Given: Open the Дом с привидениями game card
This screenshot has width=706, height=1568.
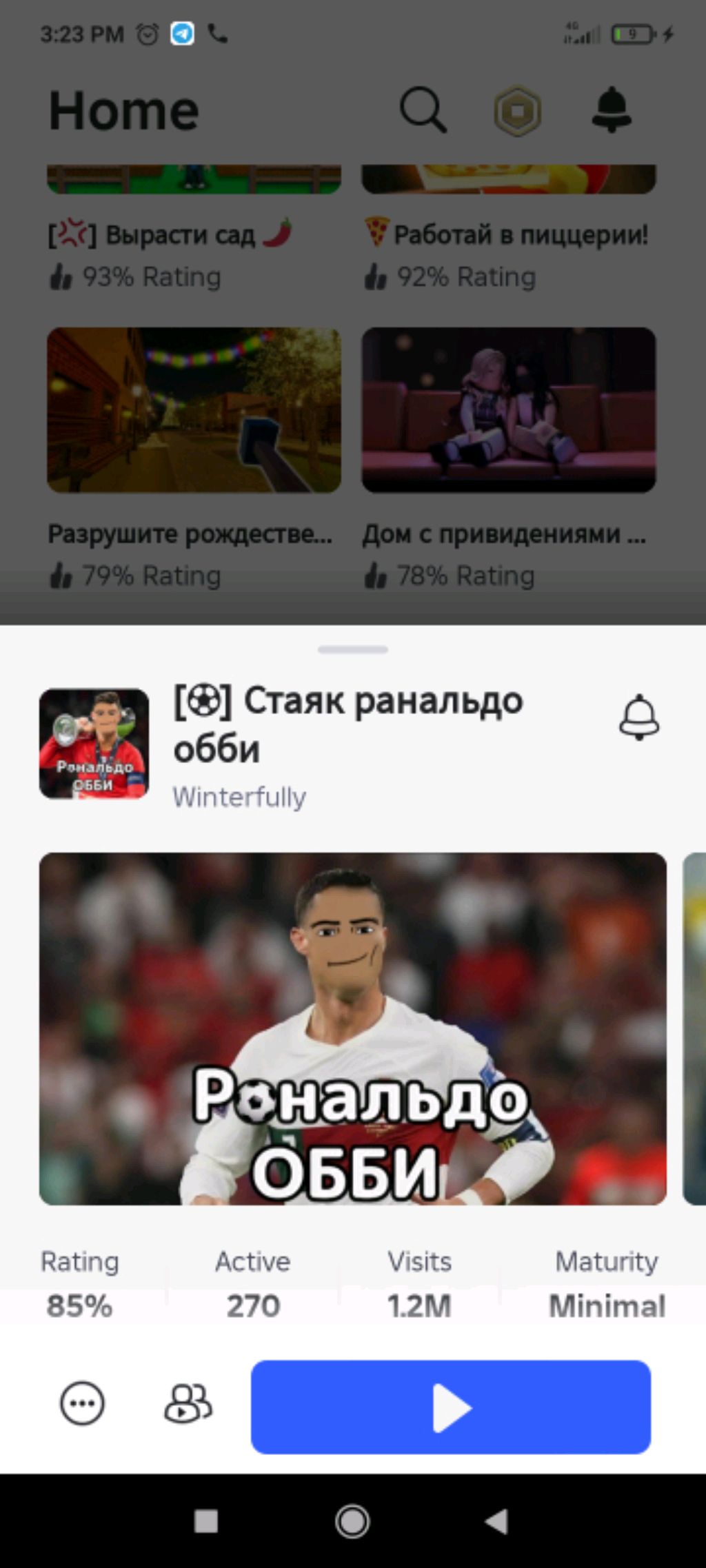Looking at the screenshot, I should click(x=508, y=410).
